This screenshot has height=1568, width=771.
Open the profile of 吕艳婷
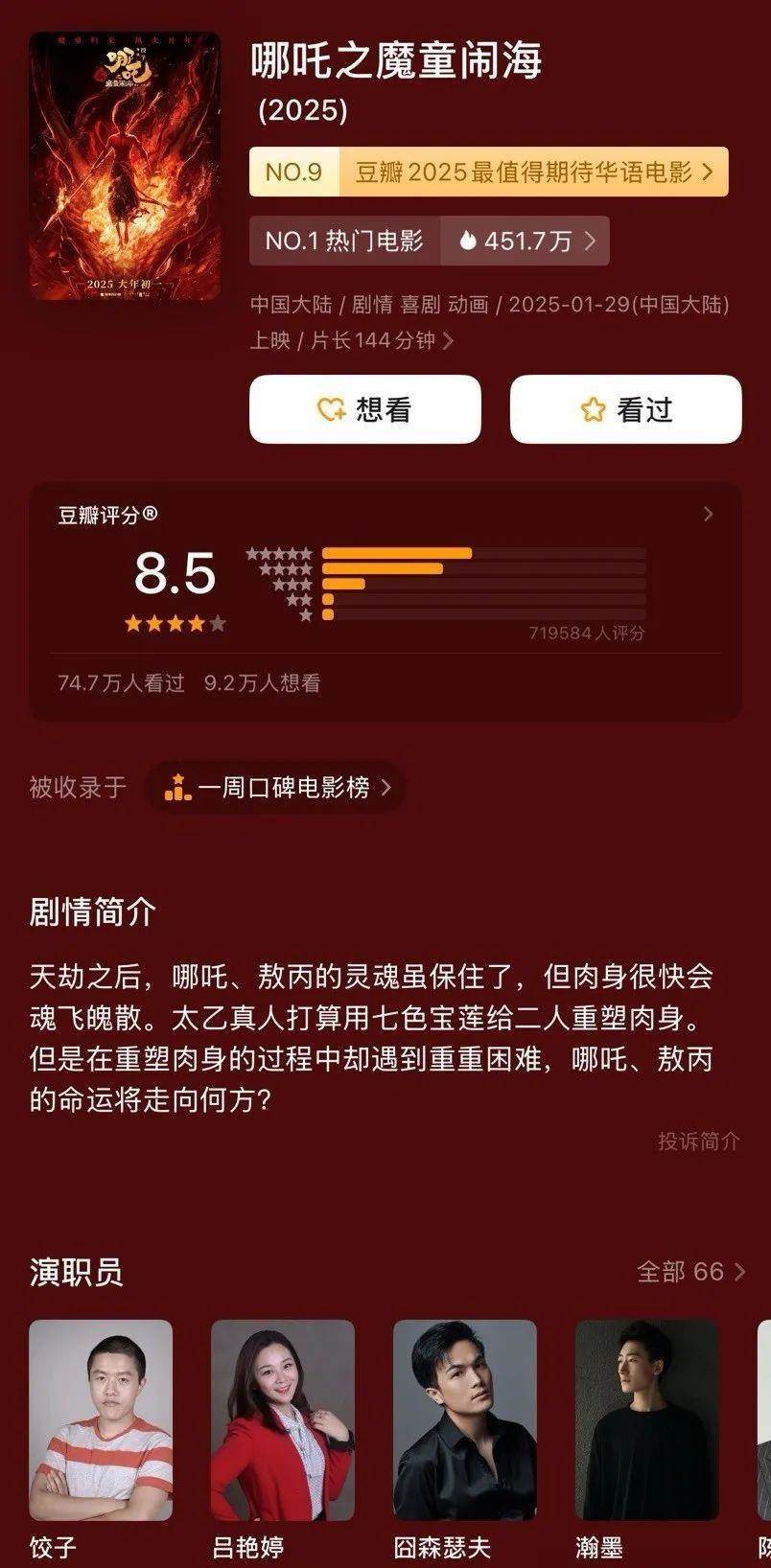coord(283,1420)
